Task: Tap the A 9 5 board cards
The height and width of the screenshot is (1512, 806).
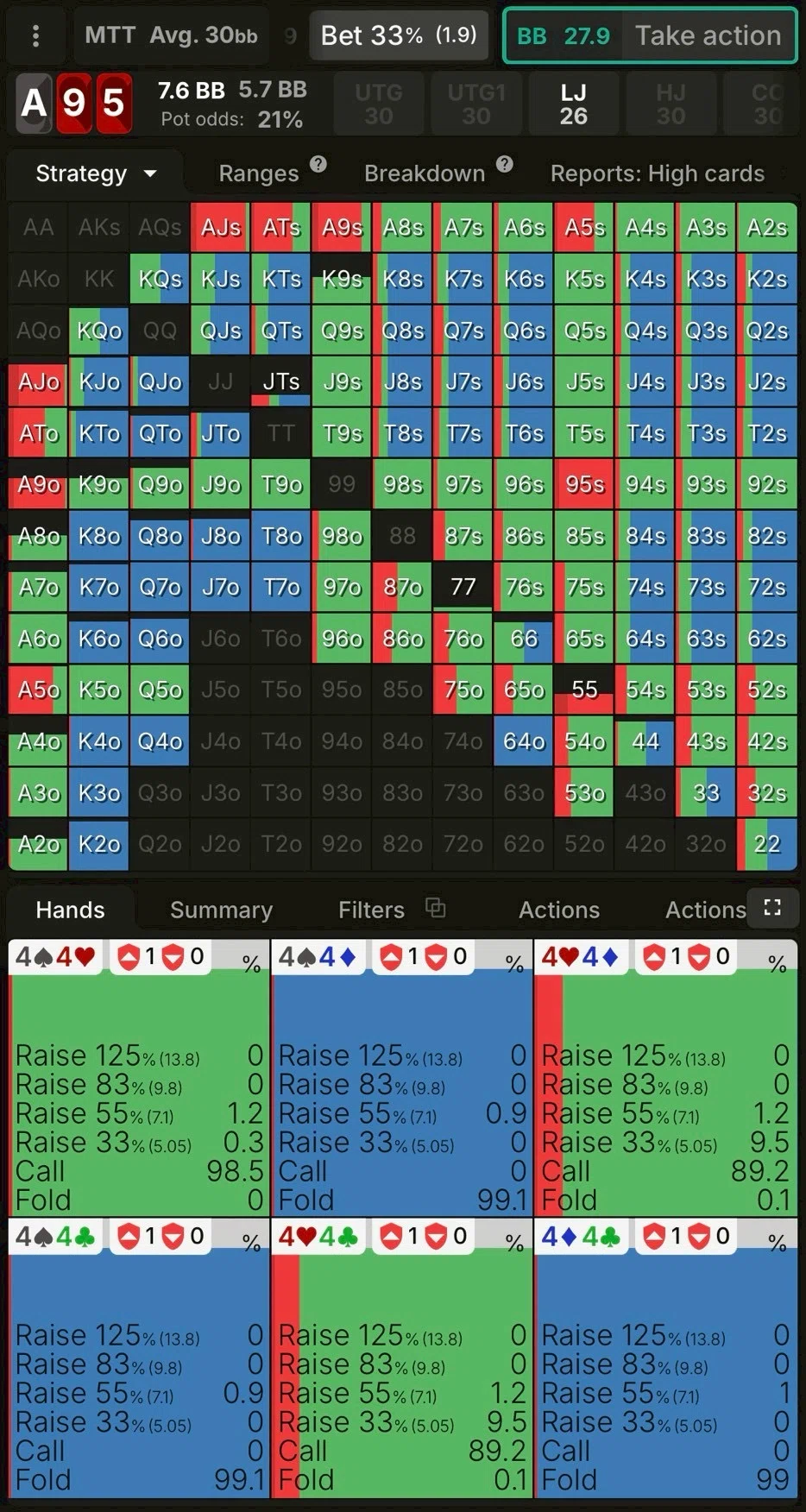Action: (x=74, y=104)
